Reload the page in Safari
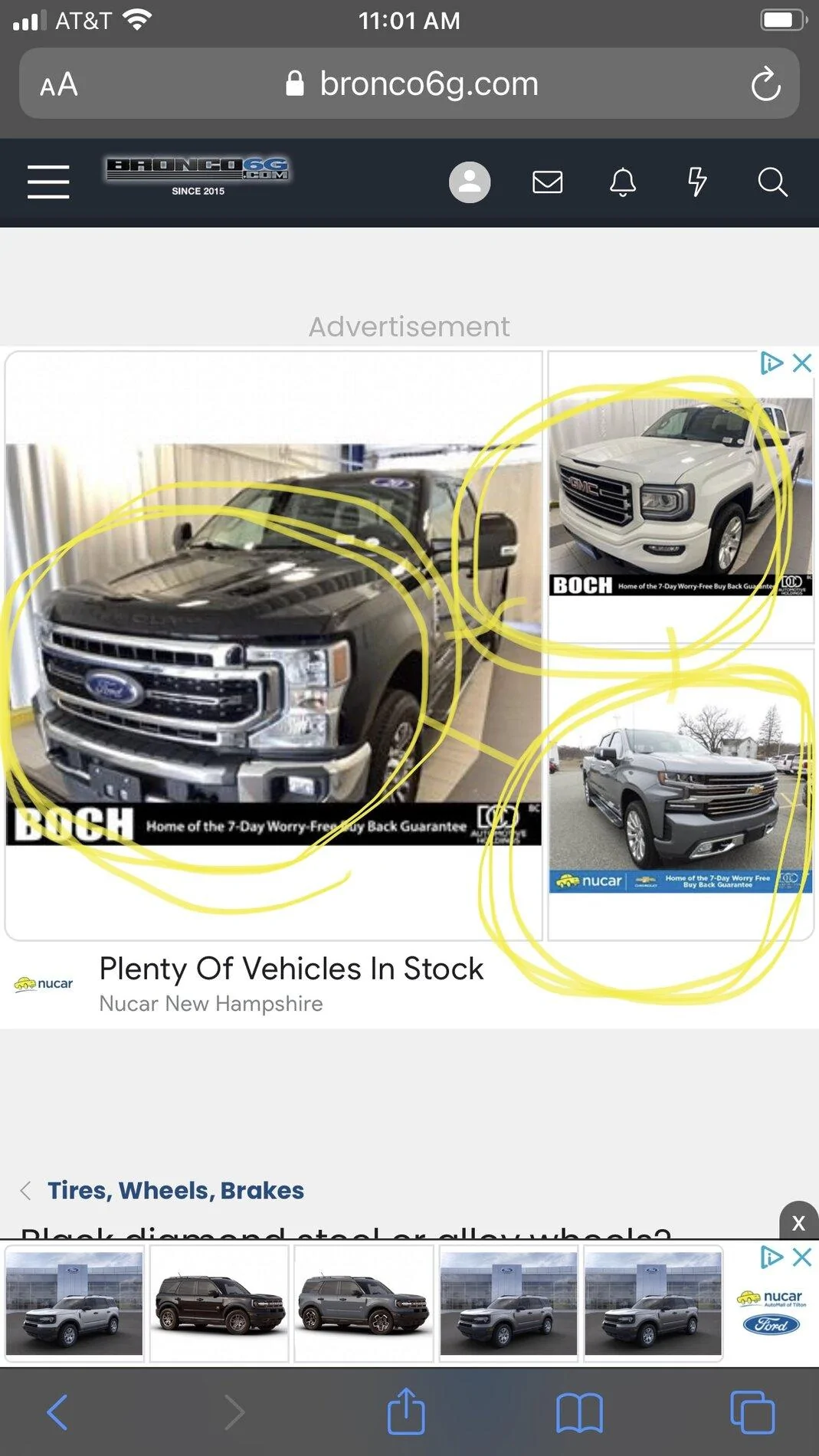 click(765, 84)
